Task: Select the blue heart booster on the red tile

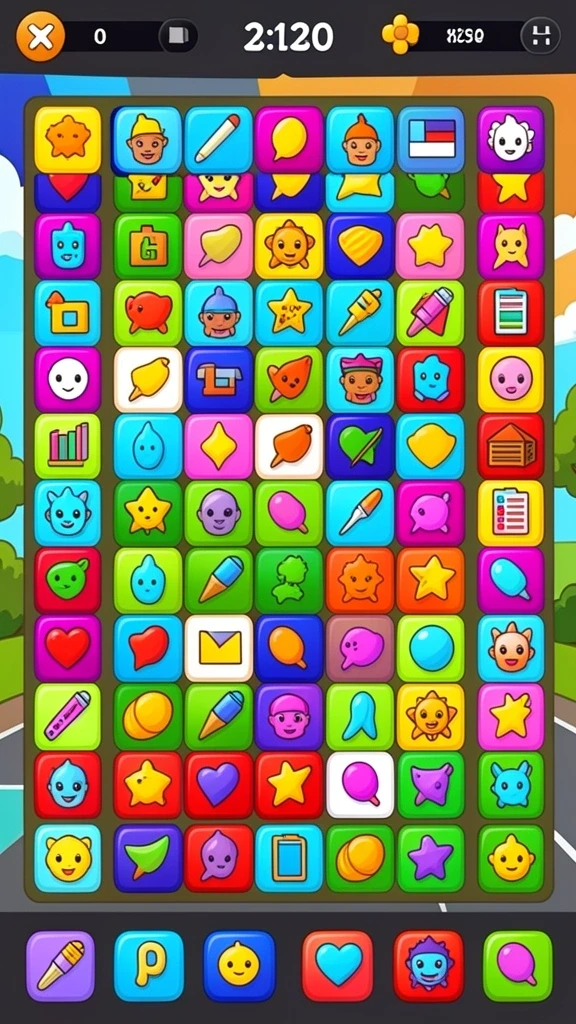Action: point(338,966)
